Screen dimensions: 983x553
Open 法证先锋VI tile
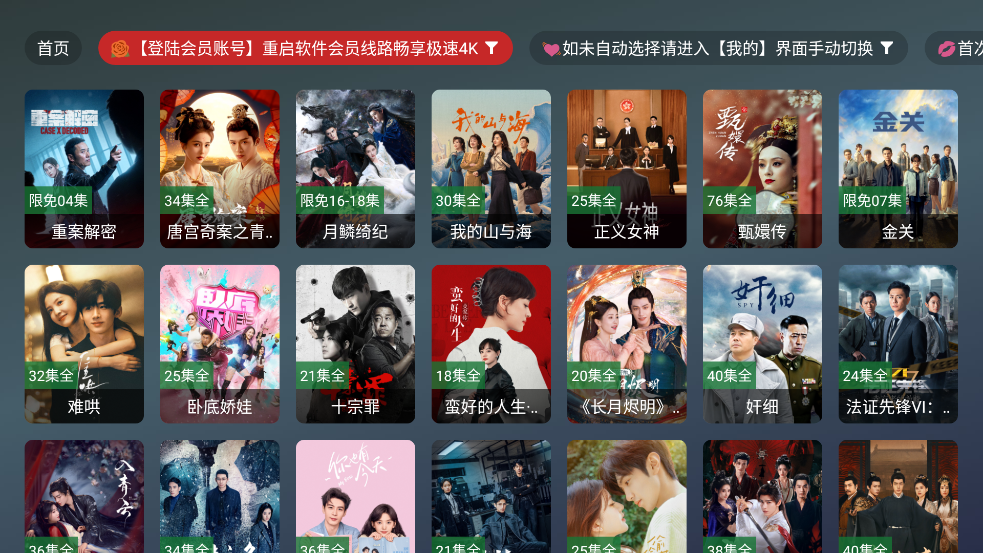click(898, 343)
